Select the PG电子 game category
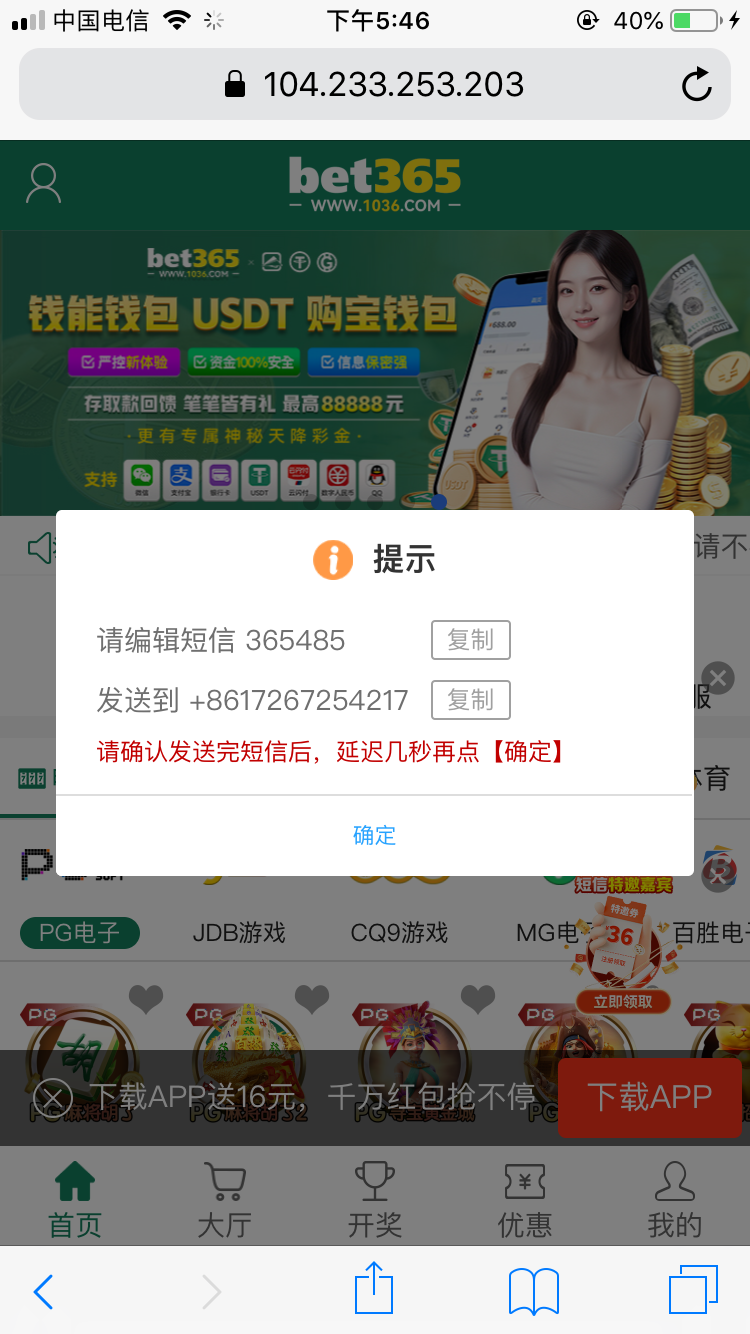 pyautogui.click(x=80, y=933)
